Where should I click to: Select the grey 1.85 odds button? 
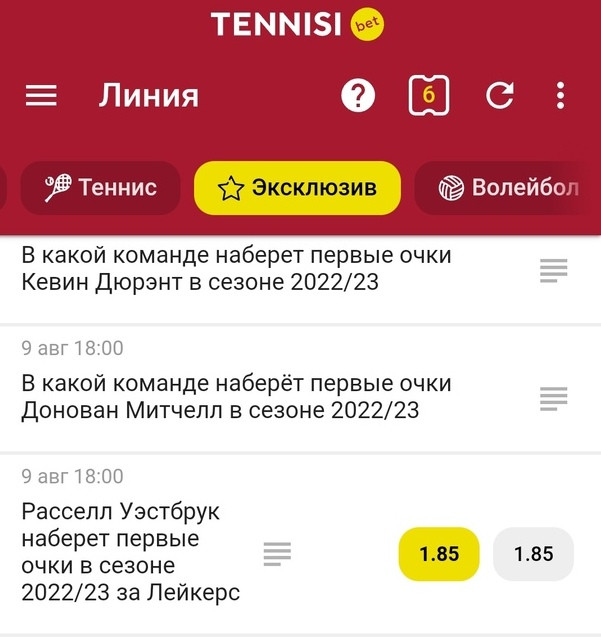534,554
